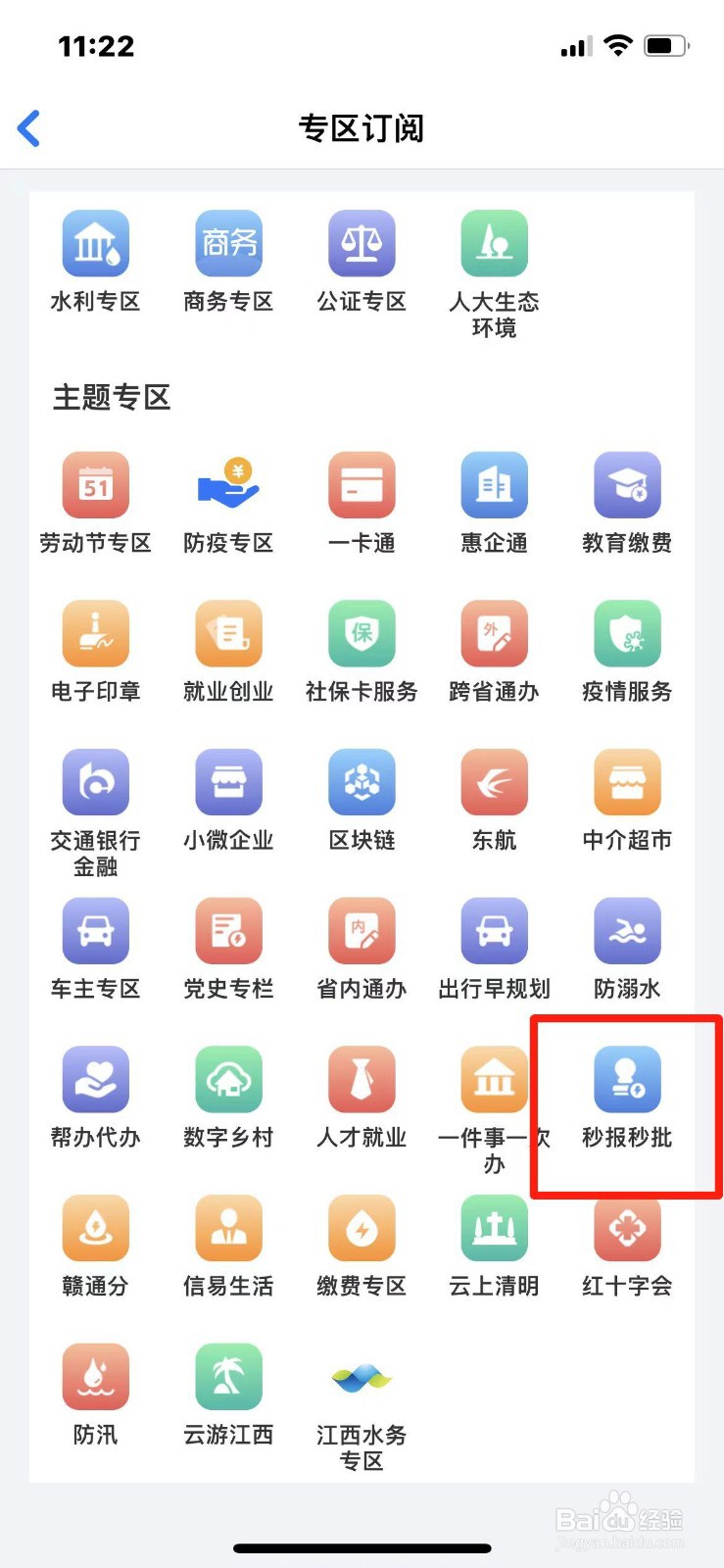The width and height of the screenshot is (724, 1568).
Task: Open the 车主专区 vehicle owner zone
Action: tap(95, 931)
